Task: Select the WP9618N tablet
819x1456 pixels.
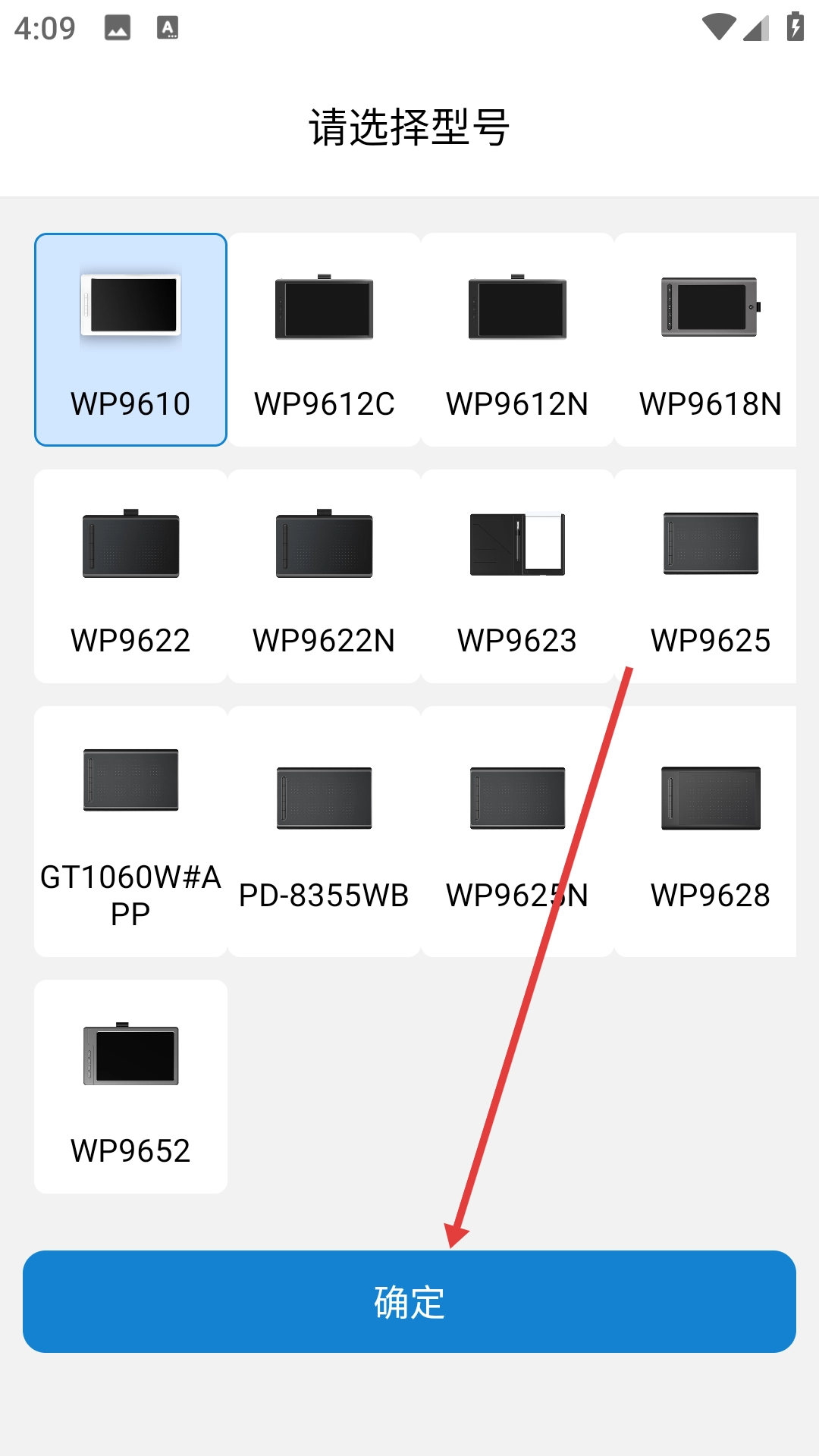Action: (710, 340)
